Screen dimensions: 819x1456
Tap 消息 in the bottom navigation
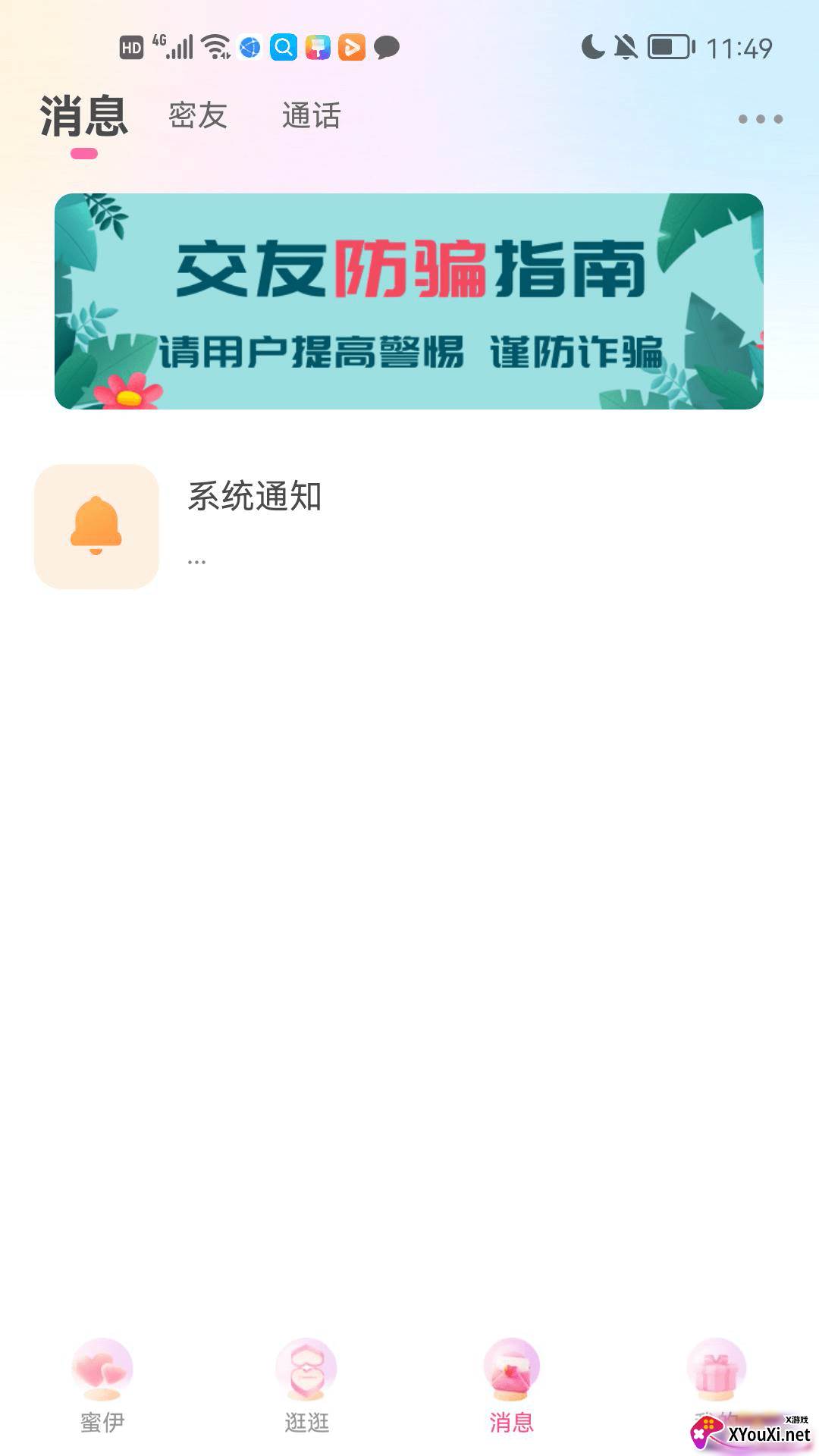[x=512, y=1386]
